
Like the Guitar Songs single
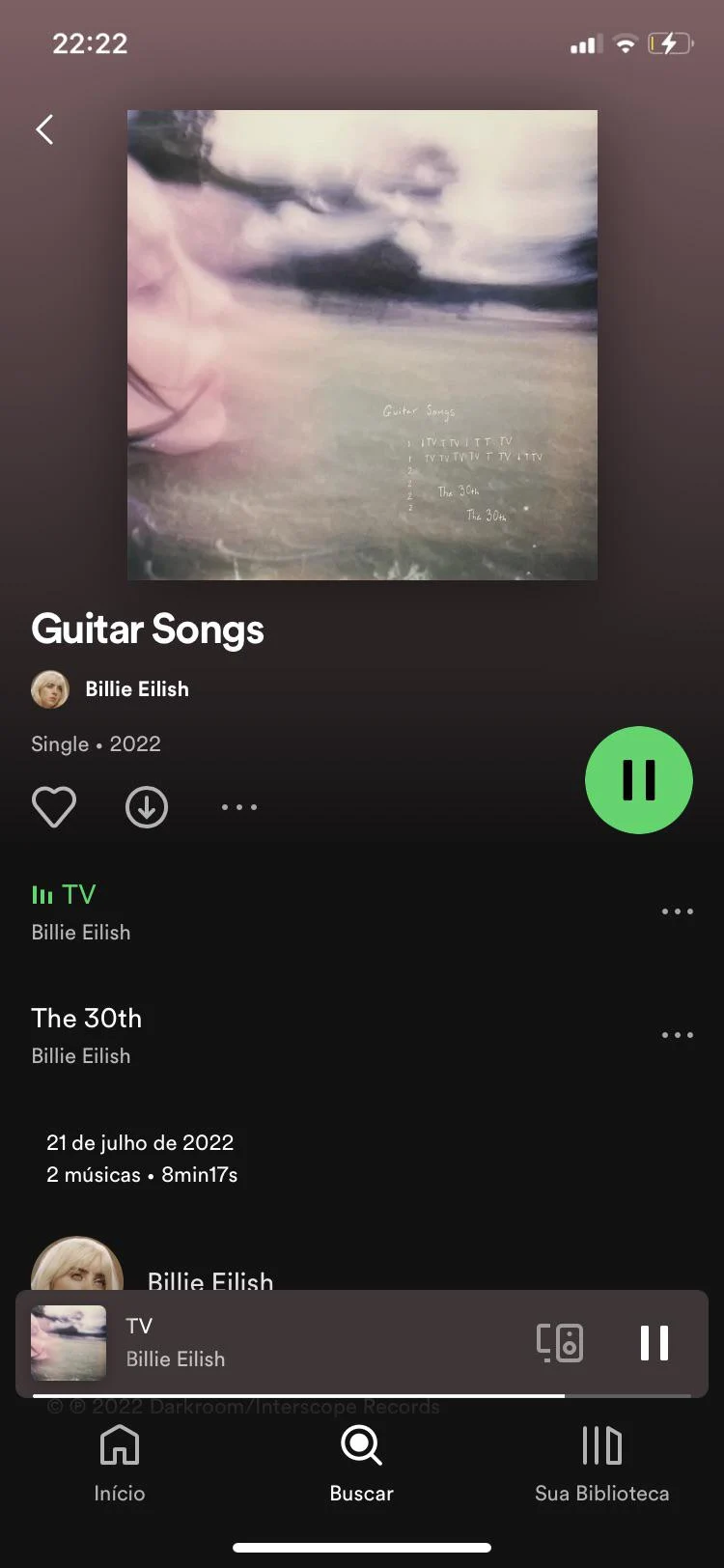54,807
